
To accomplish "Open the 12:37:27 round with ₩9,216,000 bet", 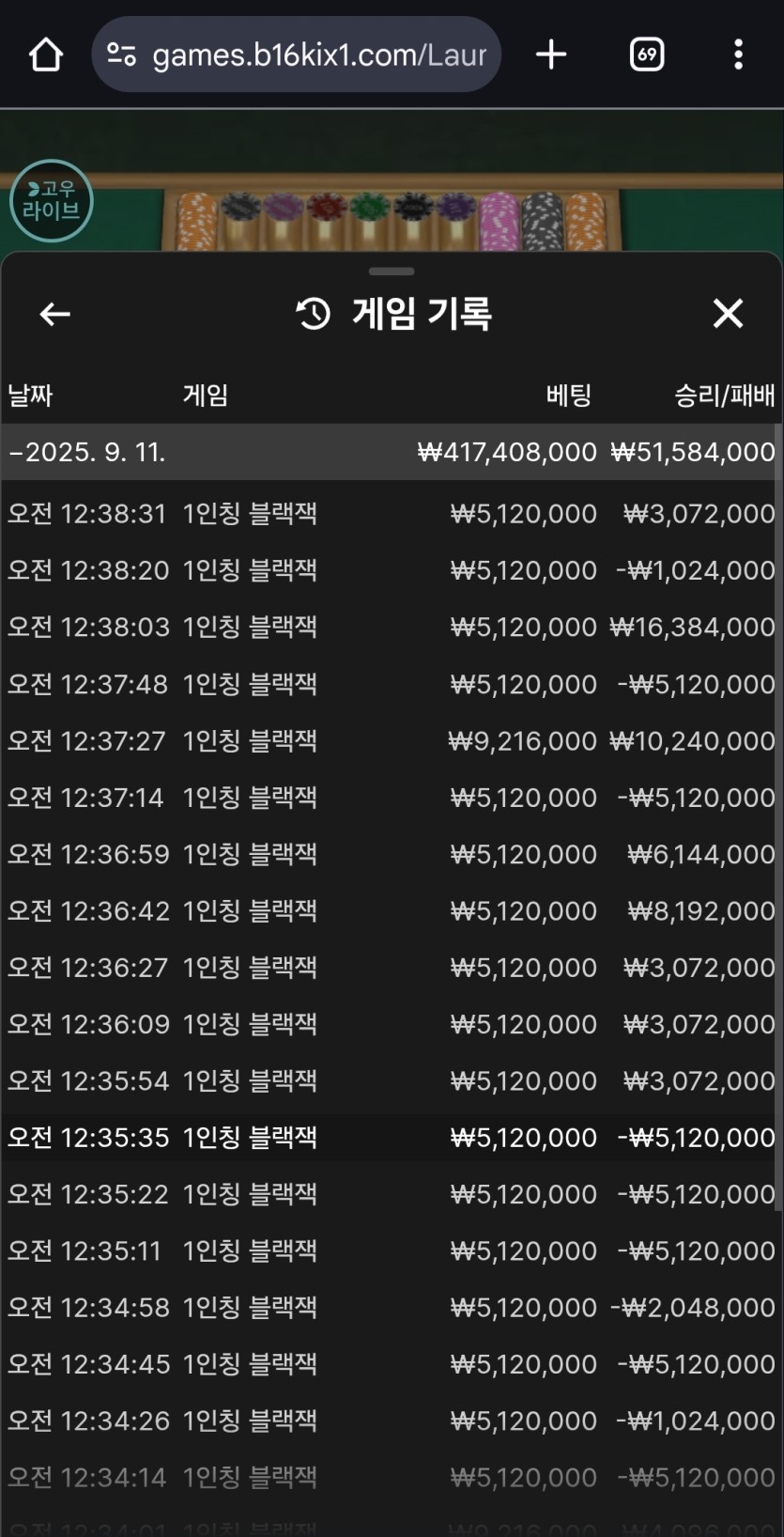I will (x=392, y=741).
